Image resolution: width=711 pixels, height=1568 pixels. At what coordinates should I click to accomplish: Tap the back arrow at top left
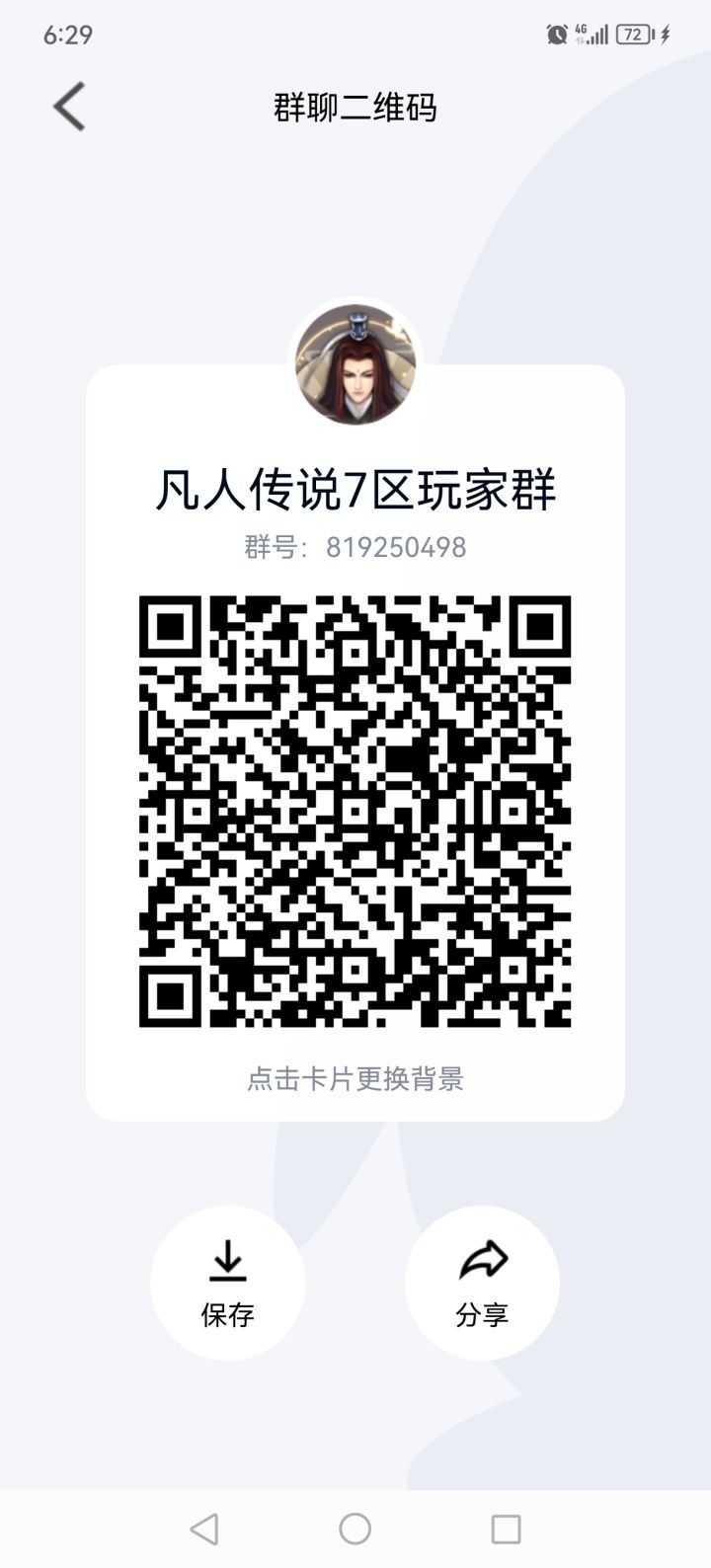66,106
